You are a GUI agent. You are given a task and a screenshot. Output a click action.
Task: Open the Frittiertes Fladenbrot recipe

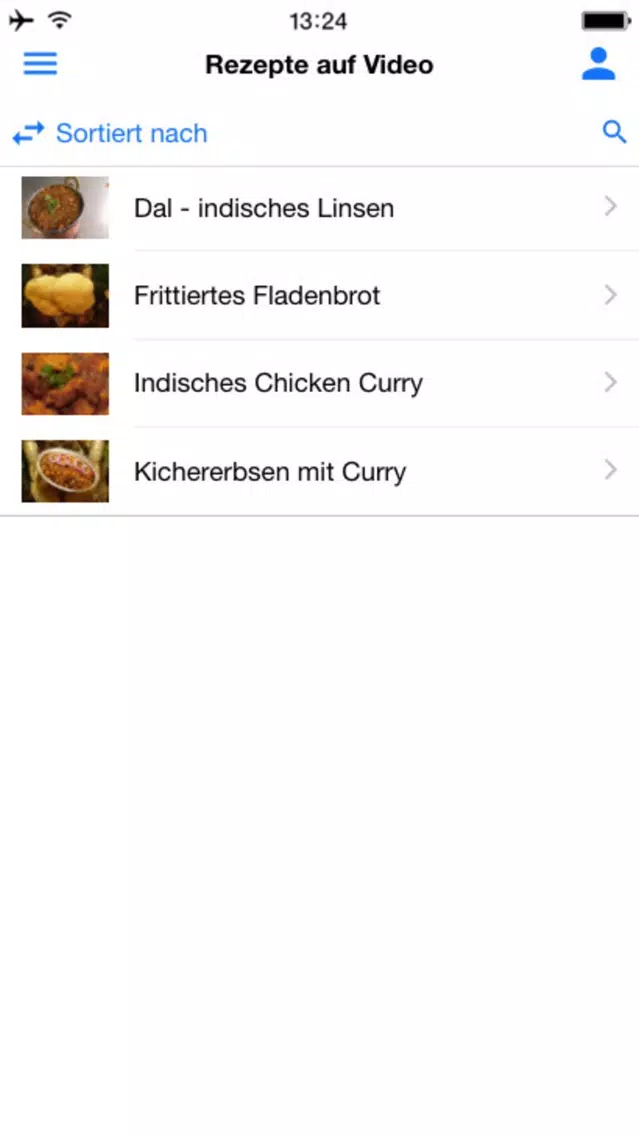[320, 296]
